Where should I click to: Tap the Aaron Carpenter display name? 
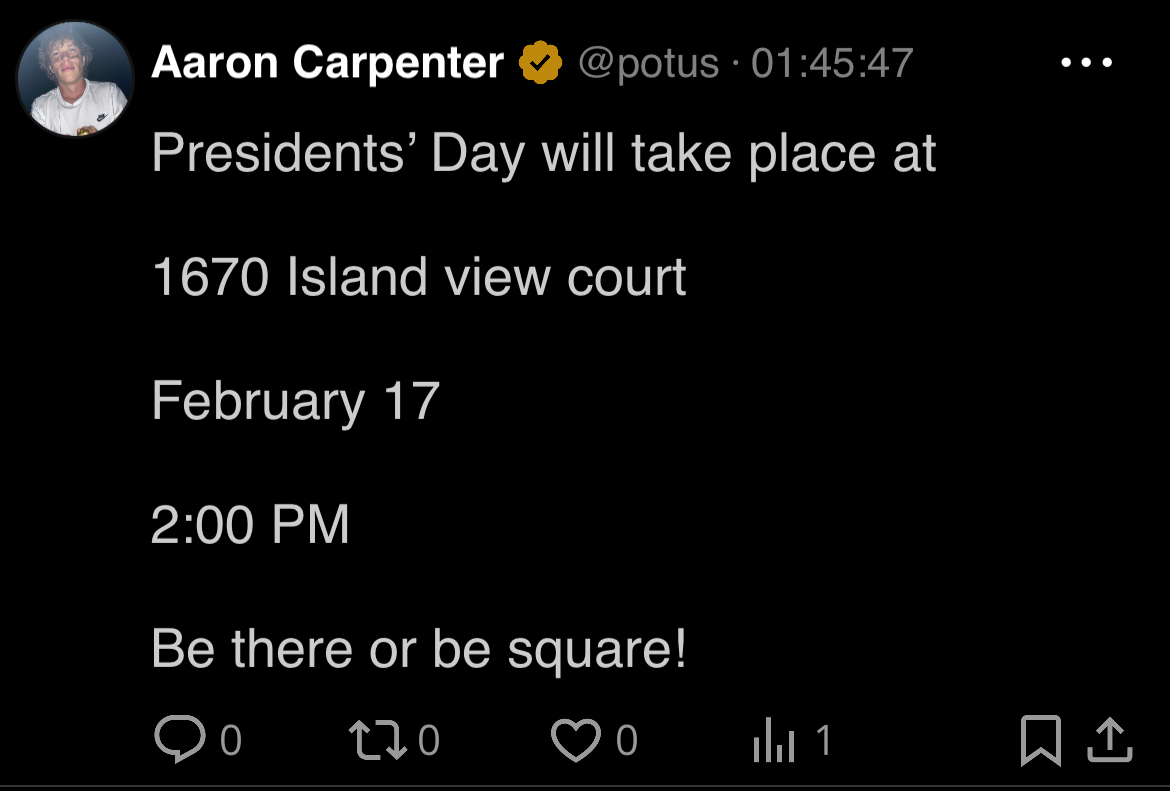coord(327,63)
